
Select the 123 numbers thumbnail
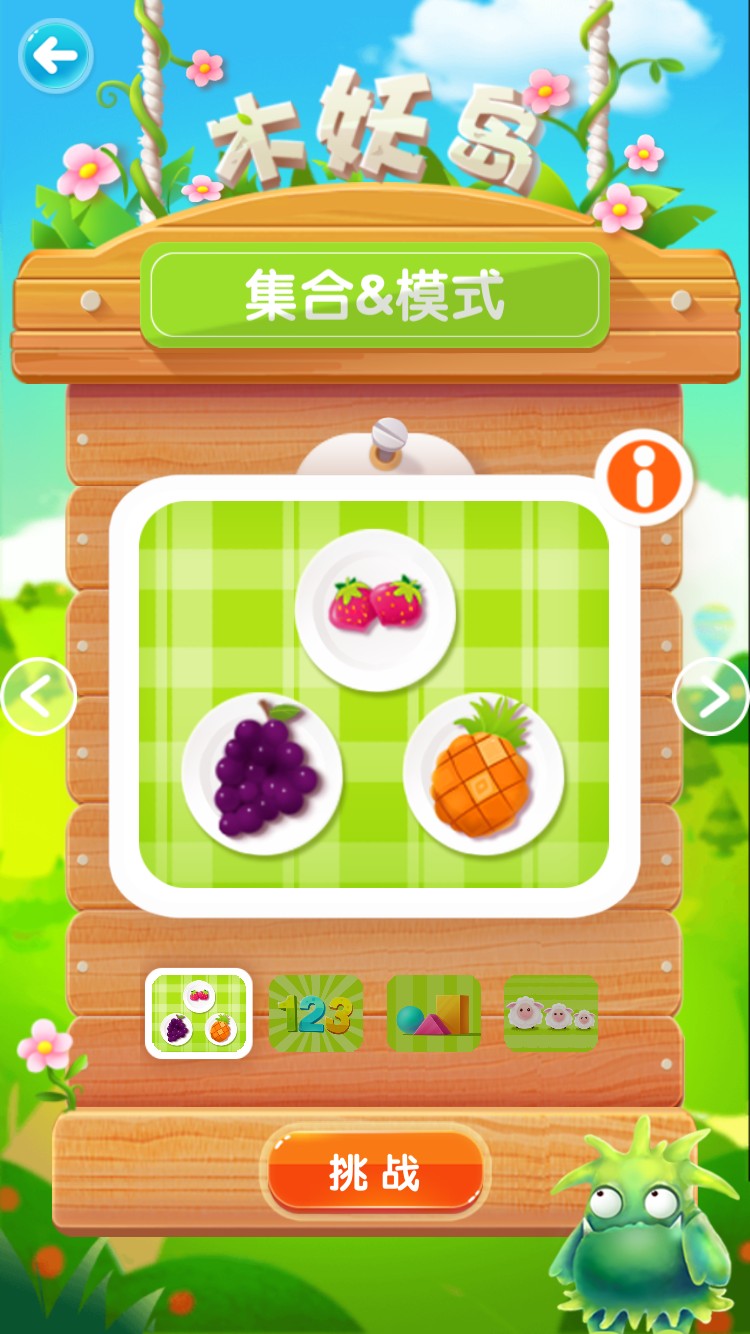click(x=316, y=1013)
